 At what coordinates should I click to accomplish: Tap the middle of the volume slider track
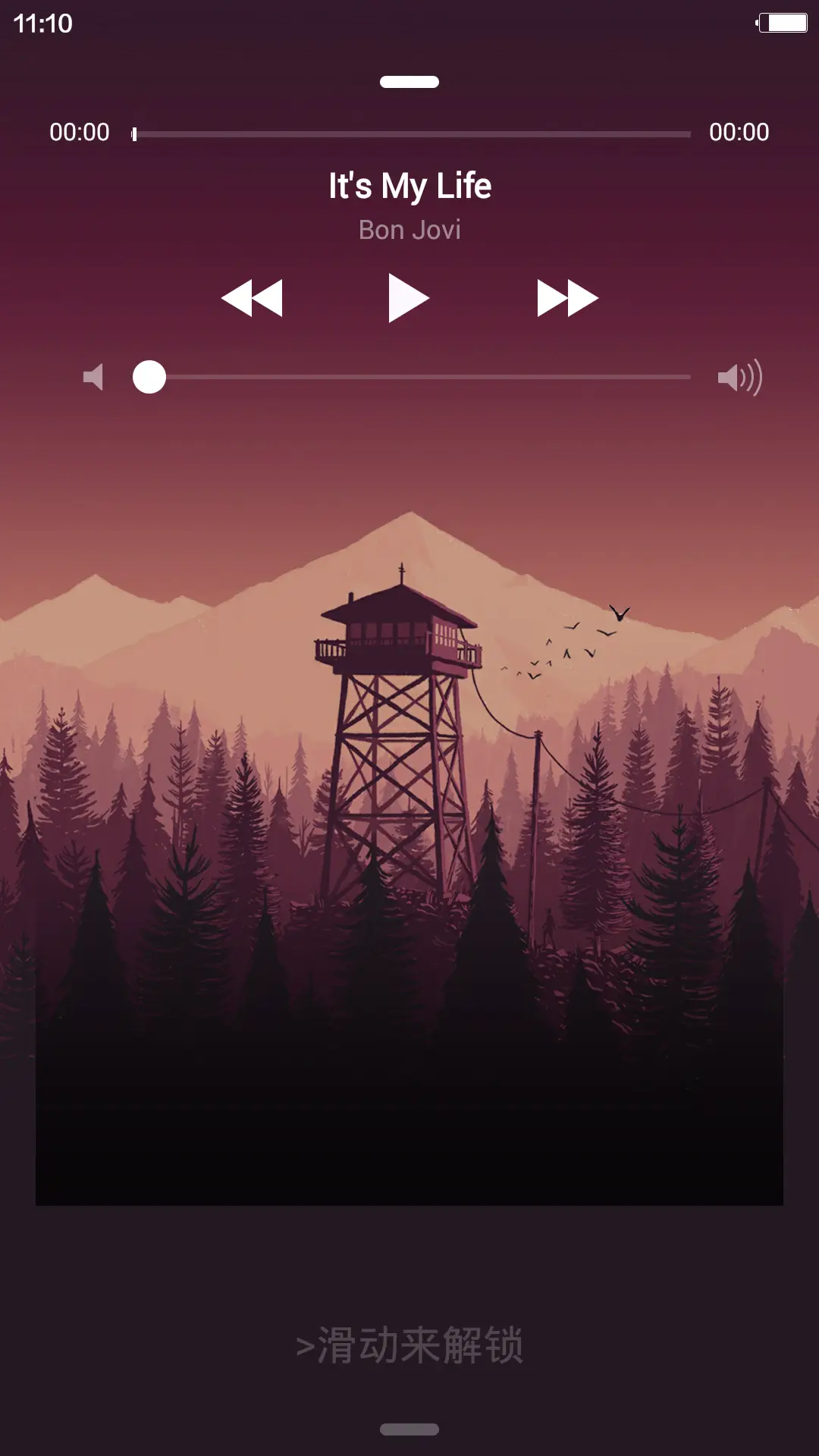(x=421, y=376)
